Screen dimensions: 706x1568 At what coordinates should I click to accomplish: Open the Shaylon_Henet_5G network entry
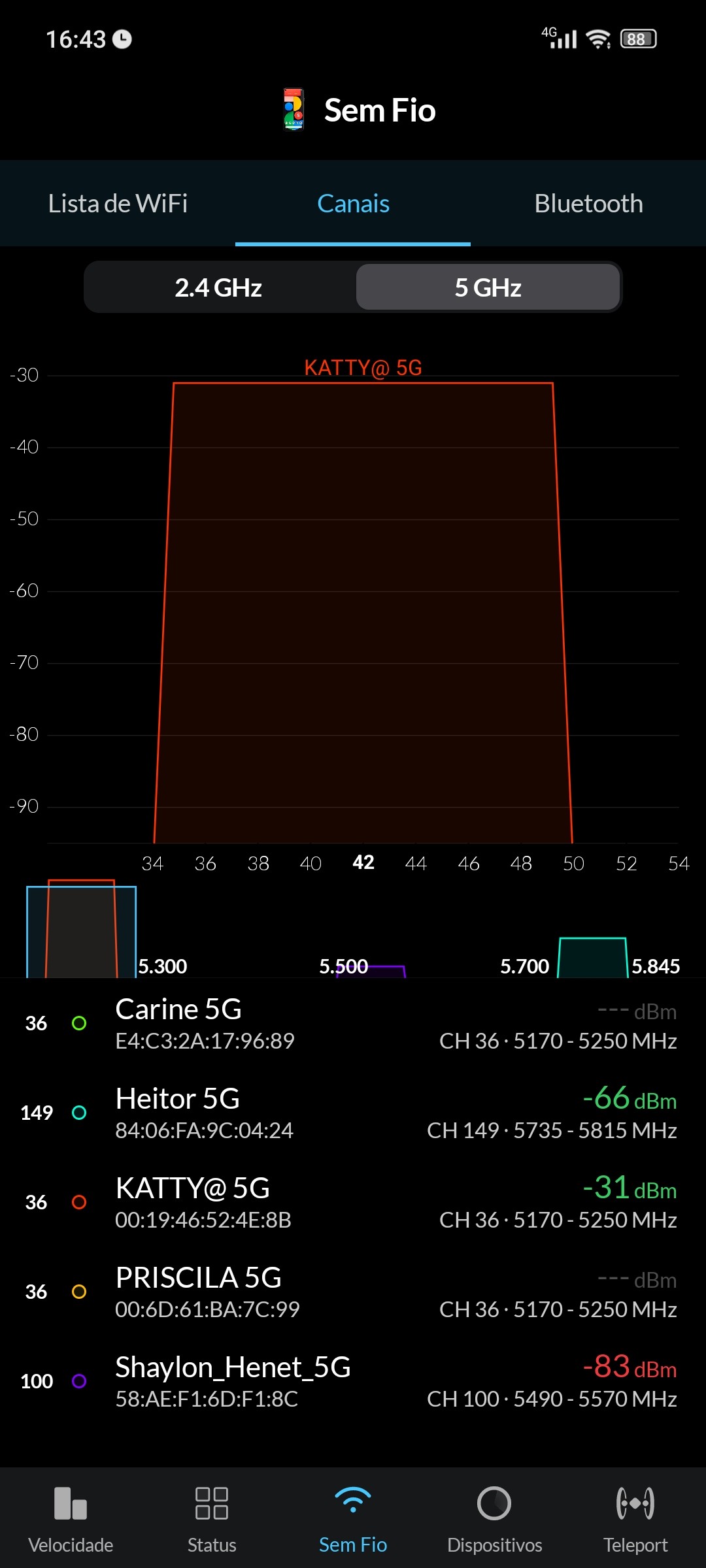click(353, 1382)
